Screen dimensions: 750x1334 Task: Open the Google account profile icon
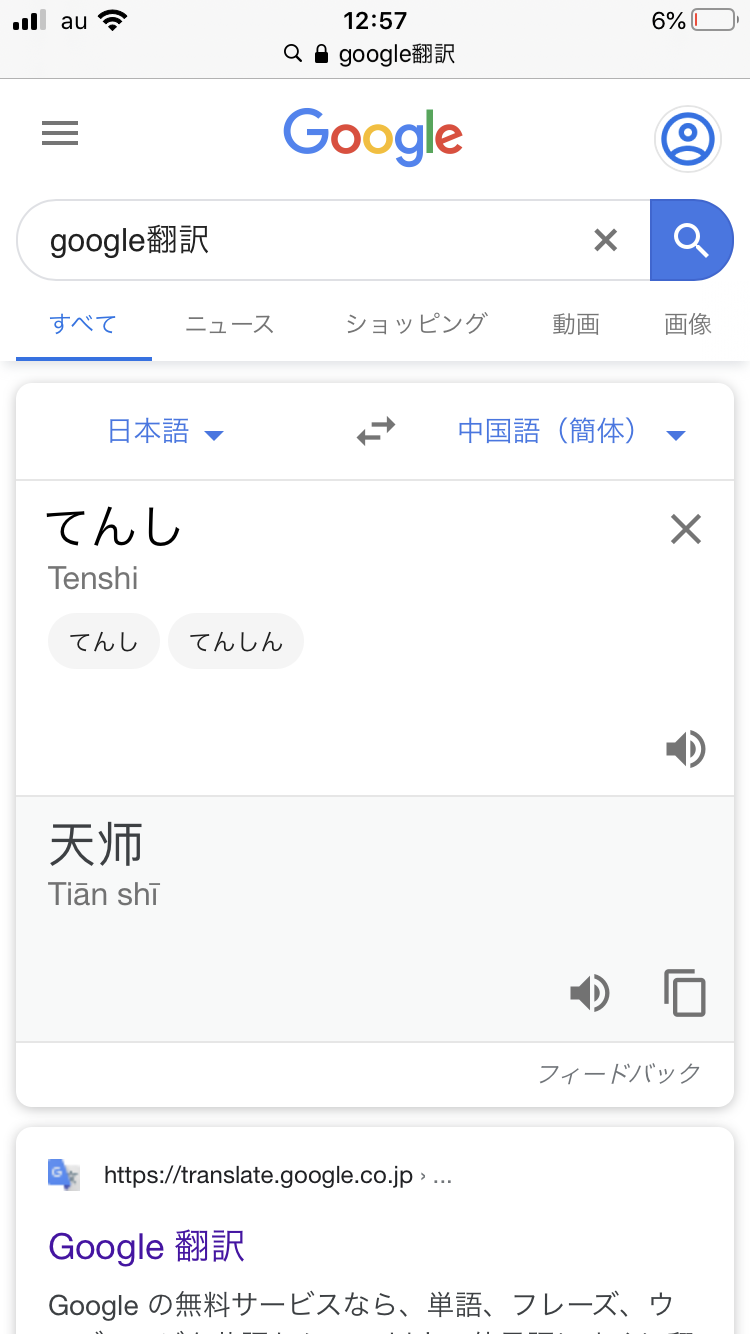pos(687,138)
